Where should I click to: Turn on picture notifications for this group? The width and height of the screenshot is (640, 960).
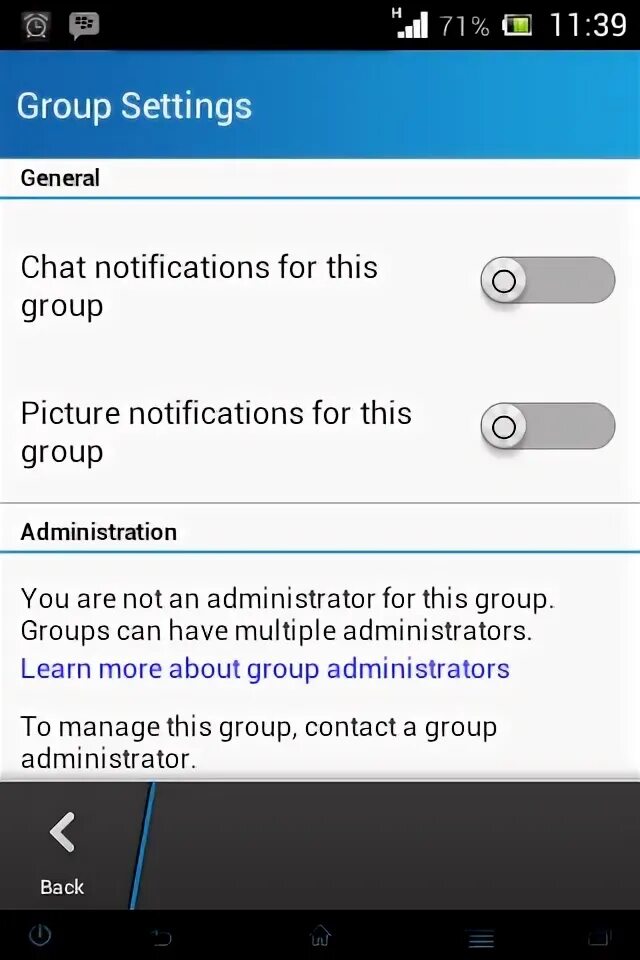click(547, 427)
